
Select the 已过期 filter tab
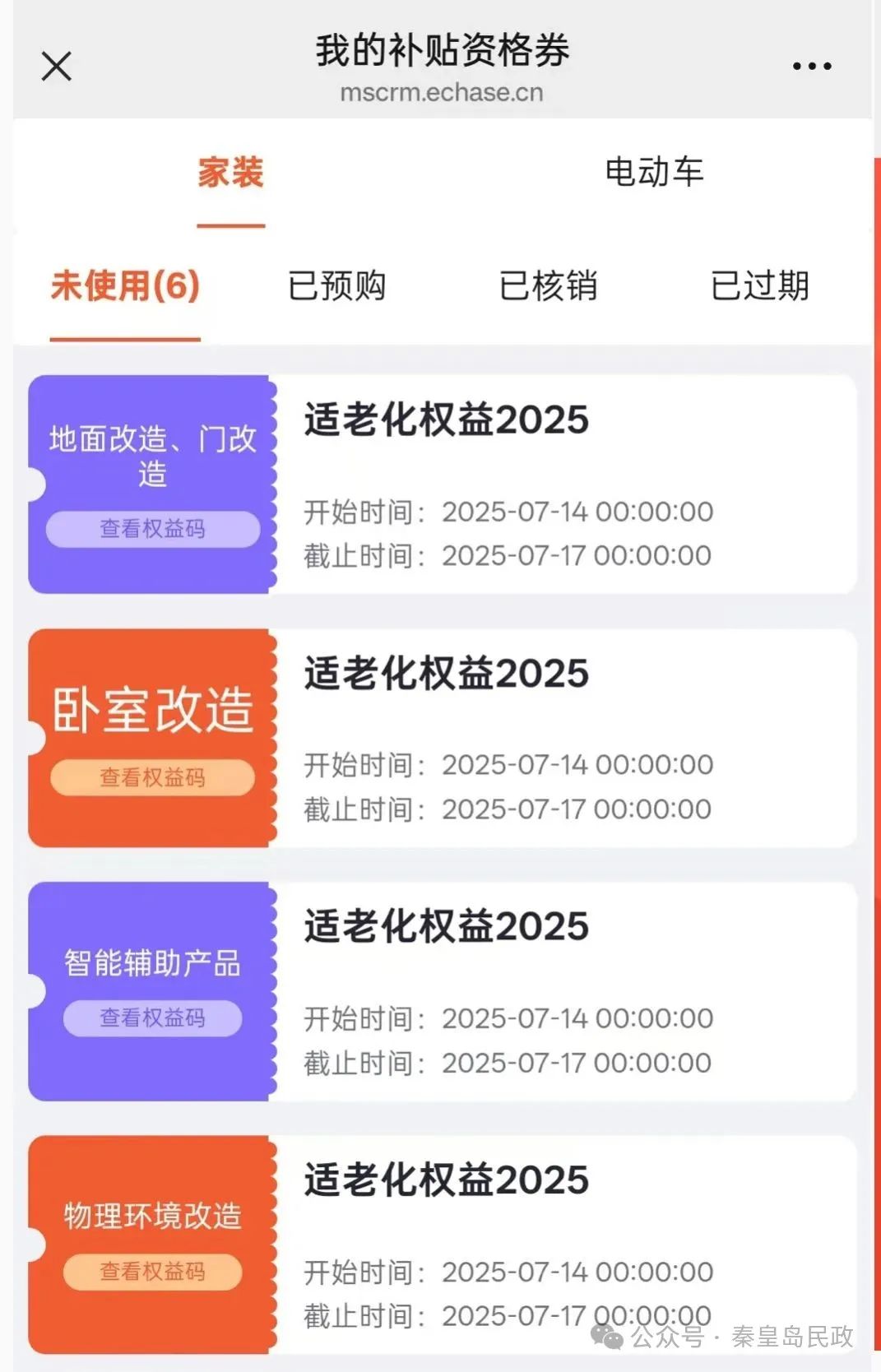(761, 287)
